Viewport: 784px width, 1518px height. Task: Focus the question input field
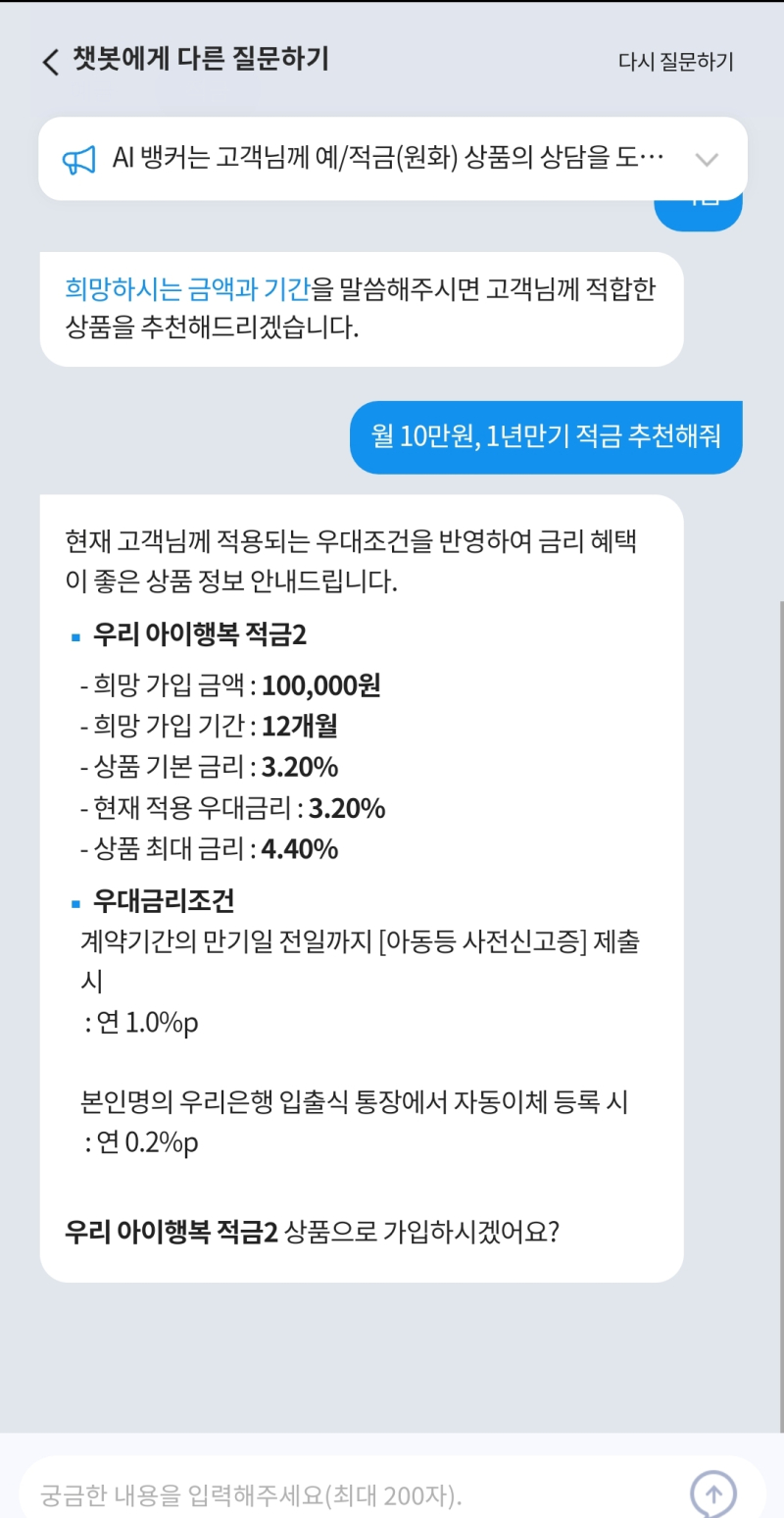353,1495
